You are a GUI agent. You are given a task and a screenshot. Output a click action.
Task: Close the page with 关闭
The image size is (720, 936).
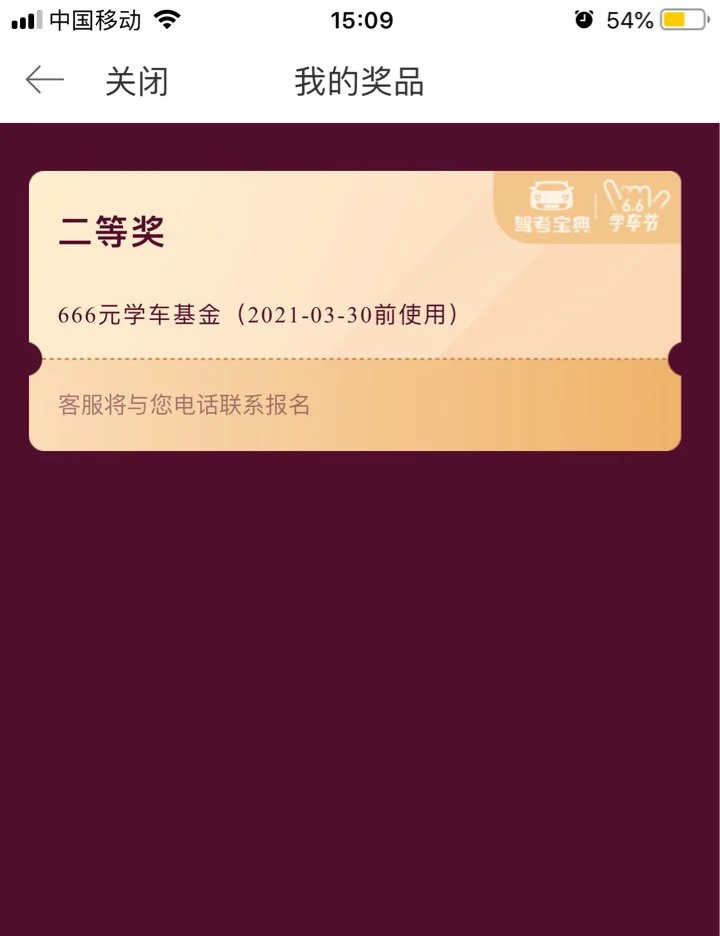(x=137, y=82)
